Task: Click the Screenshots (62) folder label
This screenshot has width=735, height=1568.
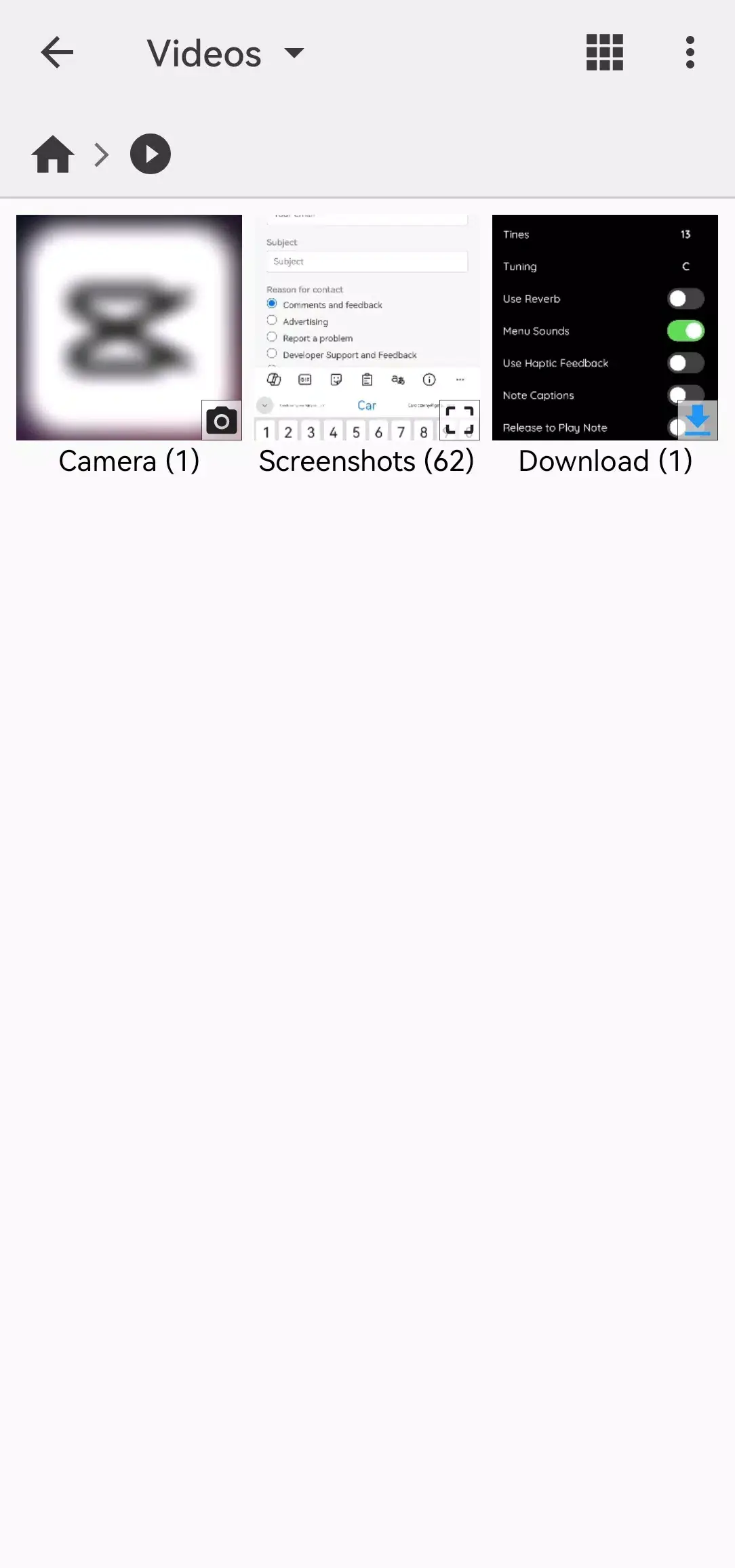Action: pyautogui.click(x=367, y=461)
